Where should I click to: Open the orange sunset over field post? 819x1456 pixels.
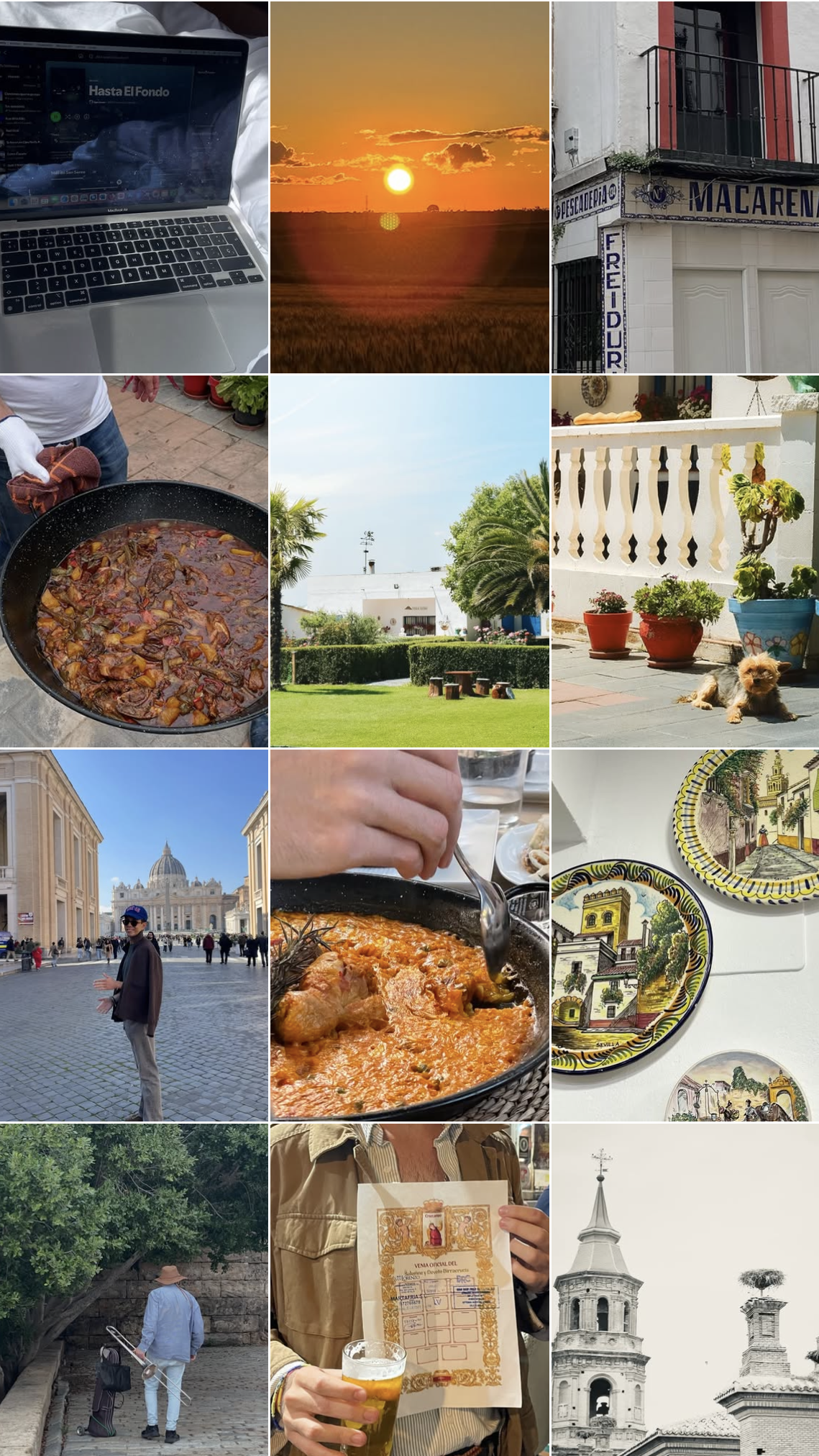click(x=409, y=187)
